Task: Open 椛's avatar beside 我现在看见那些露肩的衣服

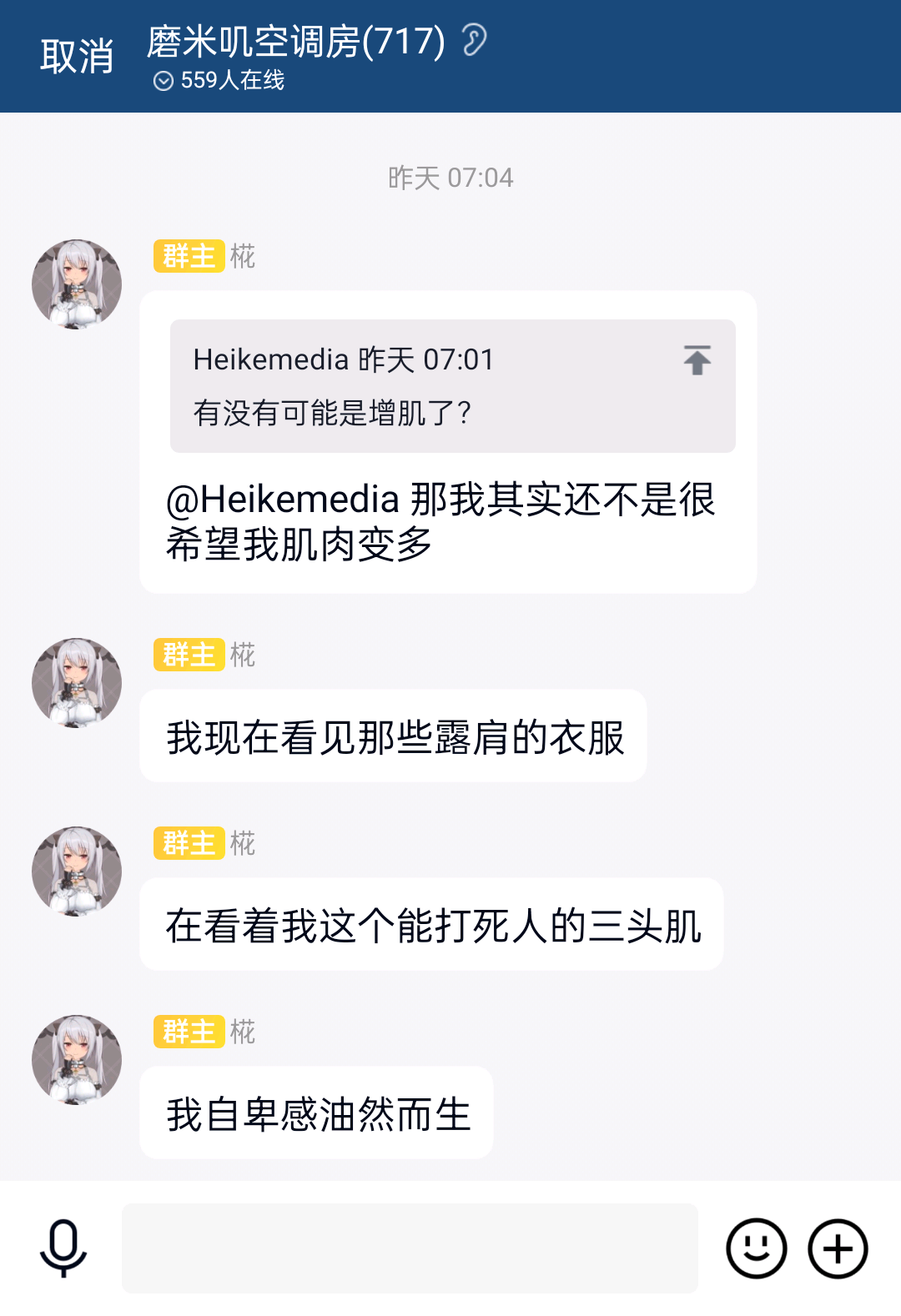Action: 77,683
